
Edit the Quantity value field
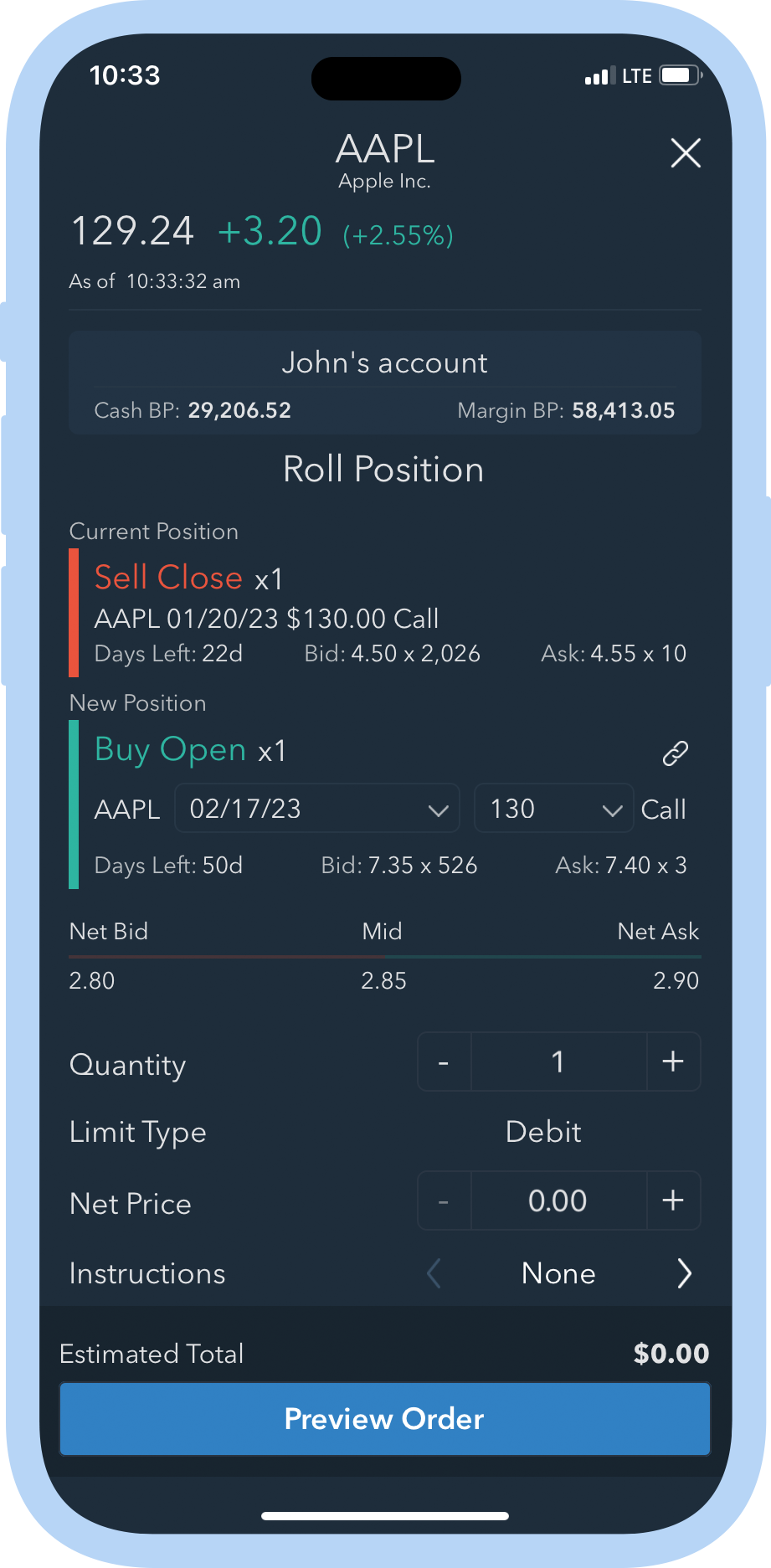tap(558, 1062)
